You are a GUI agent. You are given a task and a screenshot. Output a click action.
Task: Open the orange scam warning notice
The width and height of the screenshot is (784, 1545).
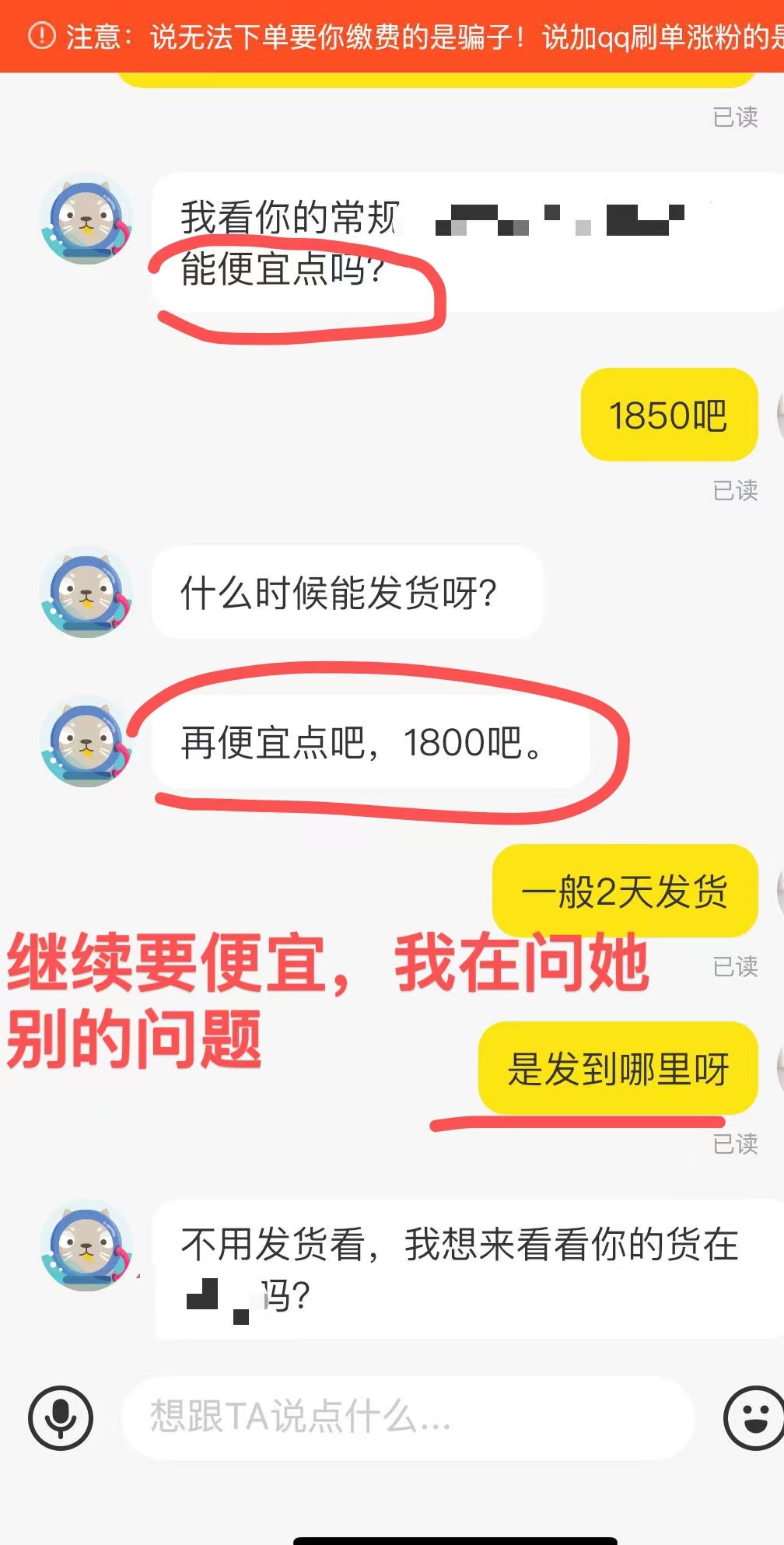point(392,37)
